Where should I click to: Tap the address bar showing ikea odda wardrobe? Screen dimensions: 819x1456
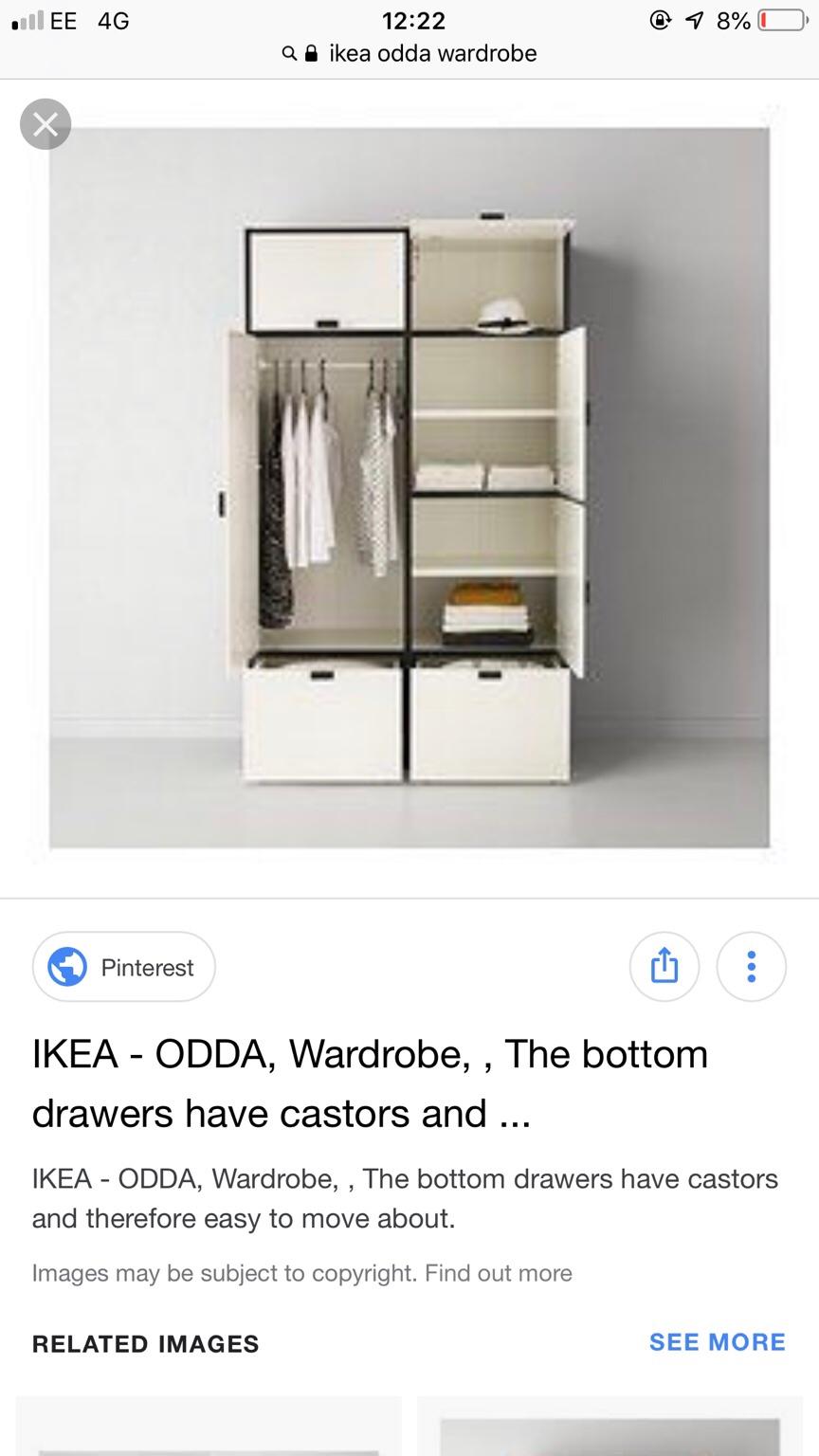409,53
